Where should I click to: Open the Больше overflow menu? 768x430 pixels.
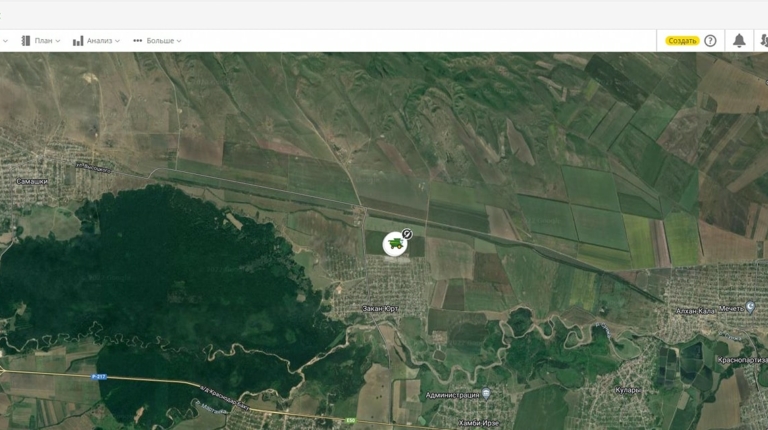pos(158,41)
